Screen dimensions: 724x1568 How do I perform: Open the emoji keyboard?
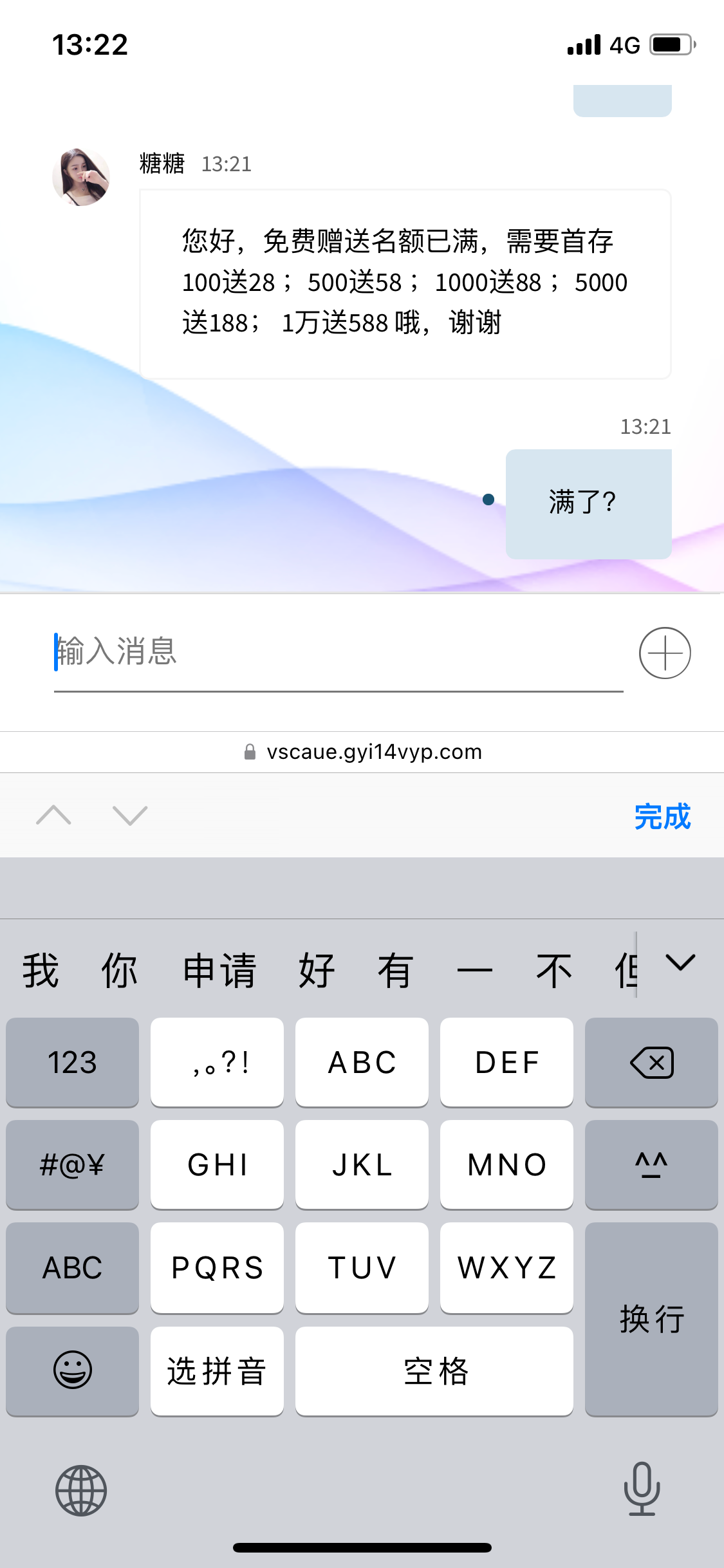pyautogui.click(x=72, y=1370)
